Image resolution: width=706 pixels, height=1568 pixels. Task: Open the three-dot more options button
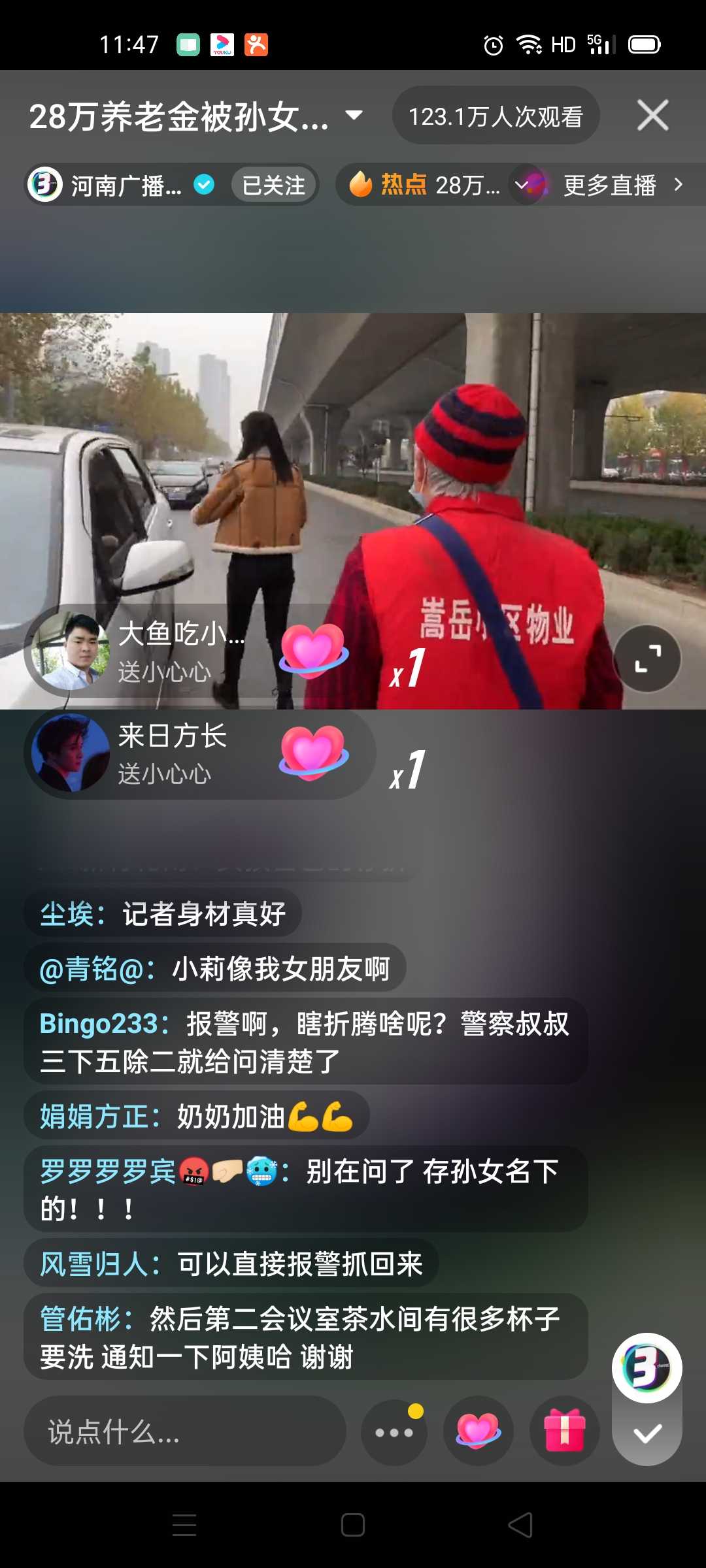coord(394,1432)
